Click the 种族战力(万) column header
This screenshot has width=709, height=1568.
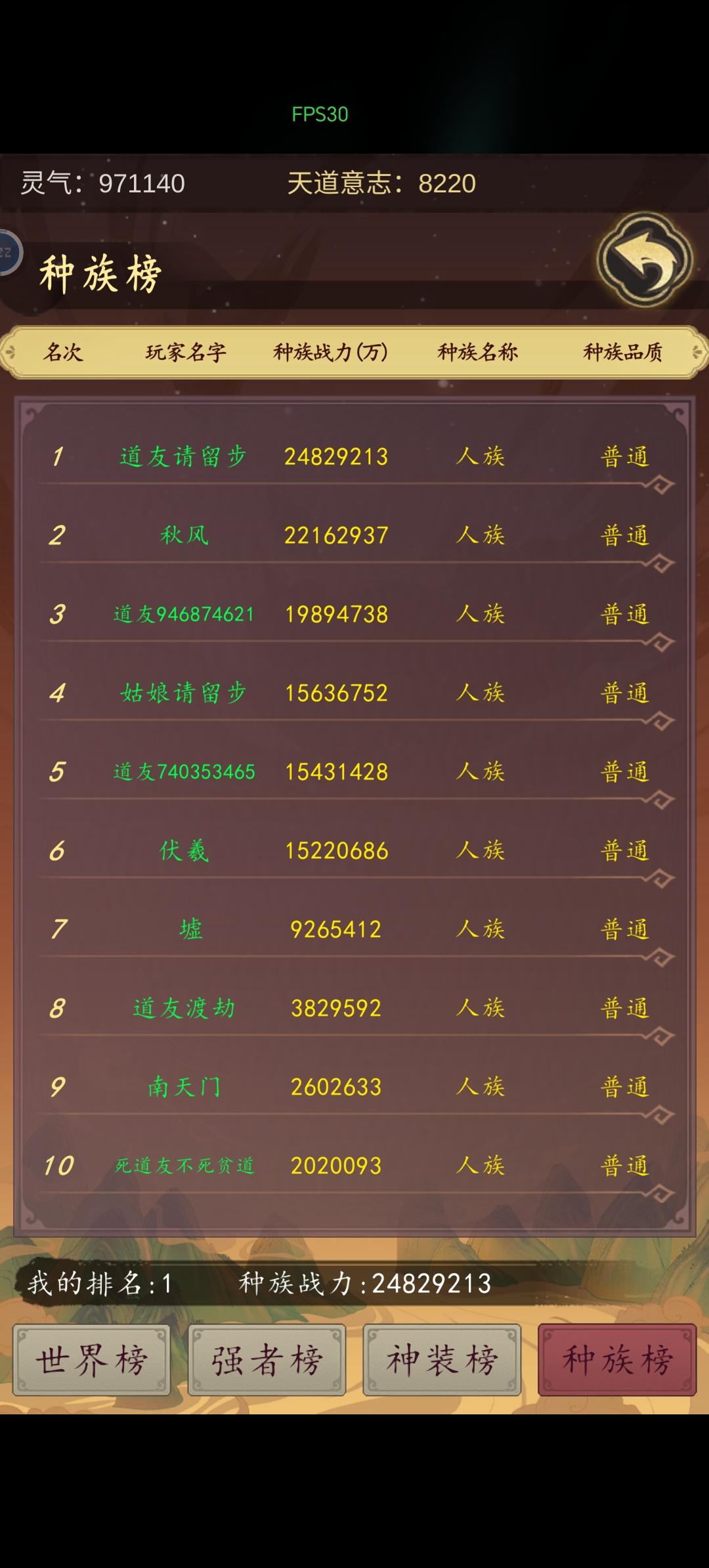[x=331, y=352]
